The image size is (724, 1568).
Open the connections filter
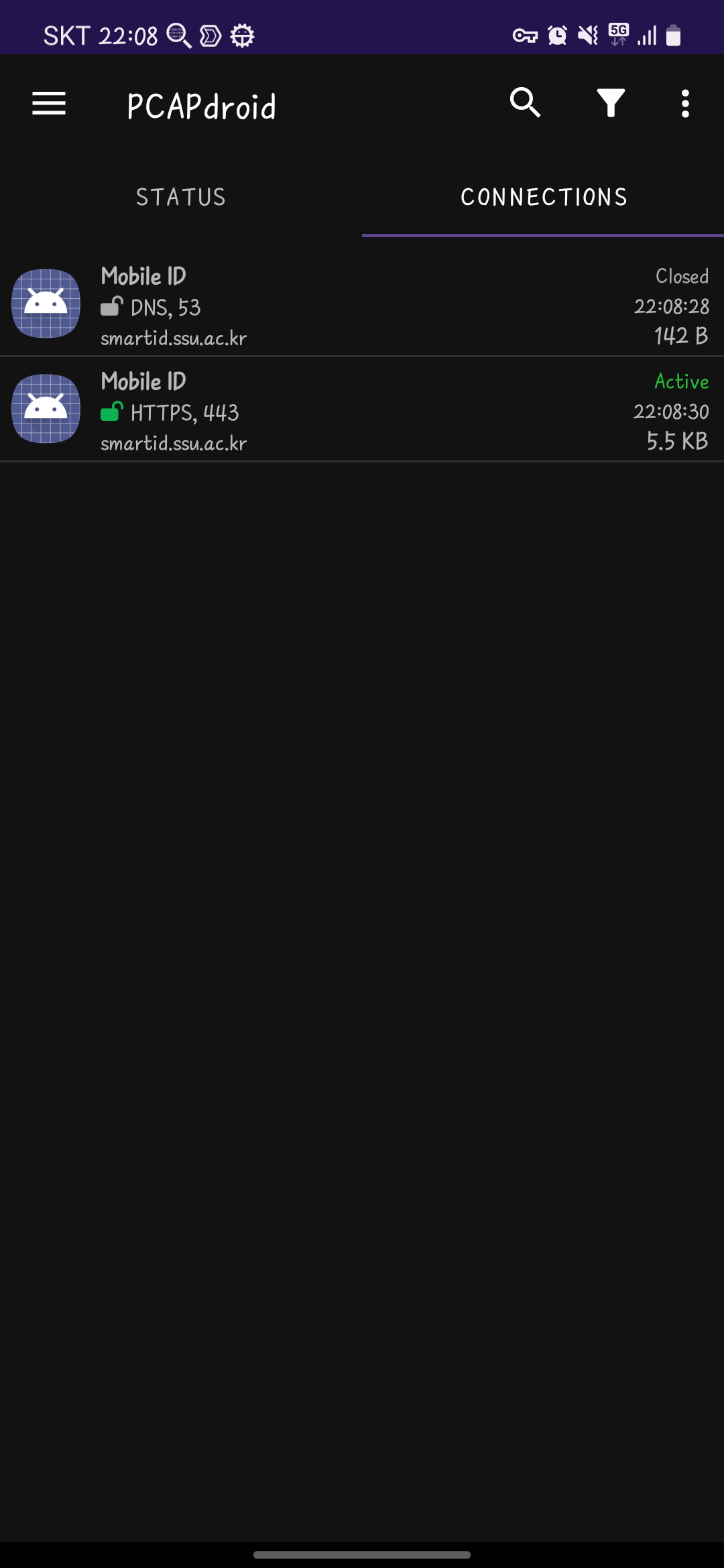pyautogui.click(x=611, y=103)
